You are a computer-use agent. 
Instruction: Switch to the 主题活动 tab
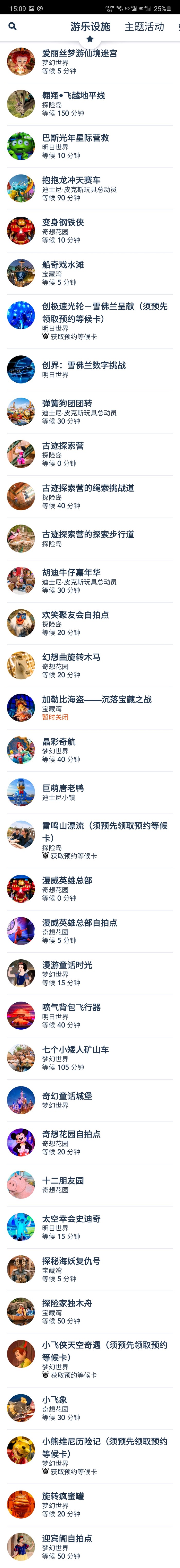(x=144, y=27)
